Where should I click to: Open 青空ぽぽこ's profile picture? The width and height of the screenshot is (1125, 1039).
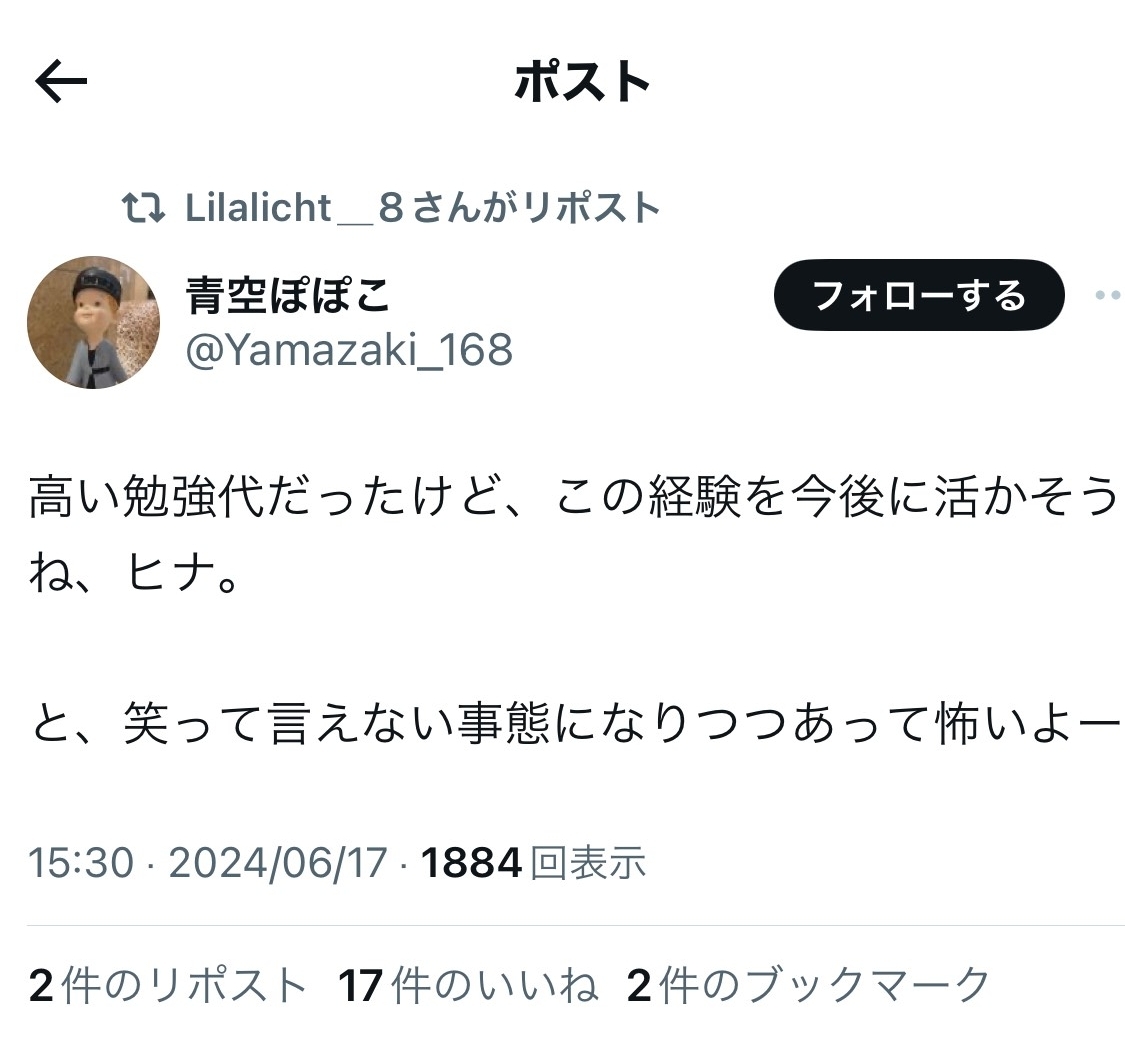[93, 322]
